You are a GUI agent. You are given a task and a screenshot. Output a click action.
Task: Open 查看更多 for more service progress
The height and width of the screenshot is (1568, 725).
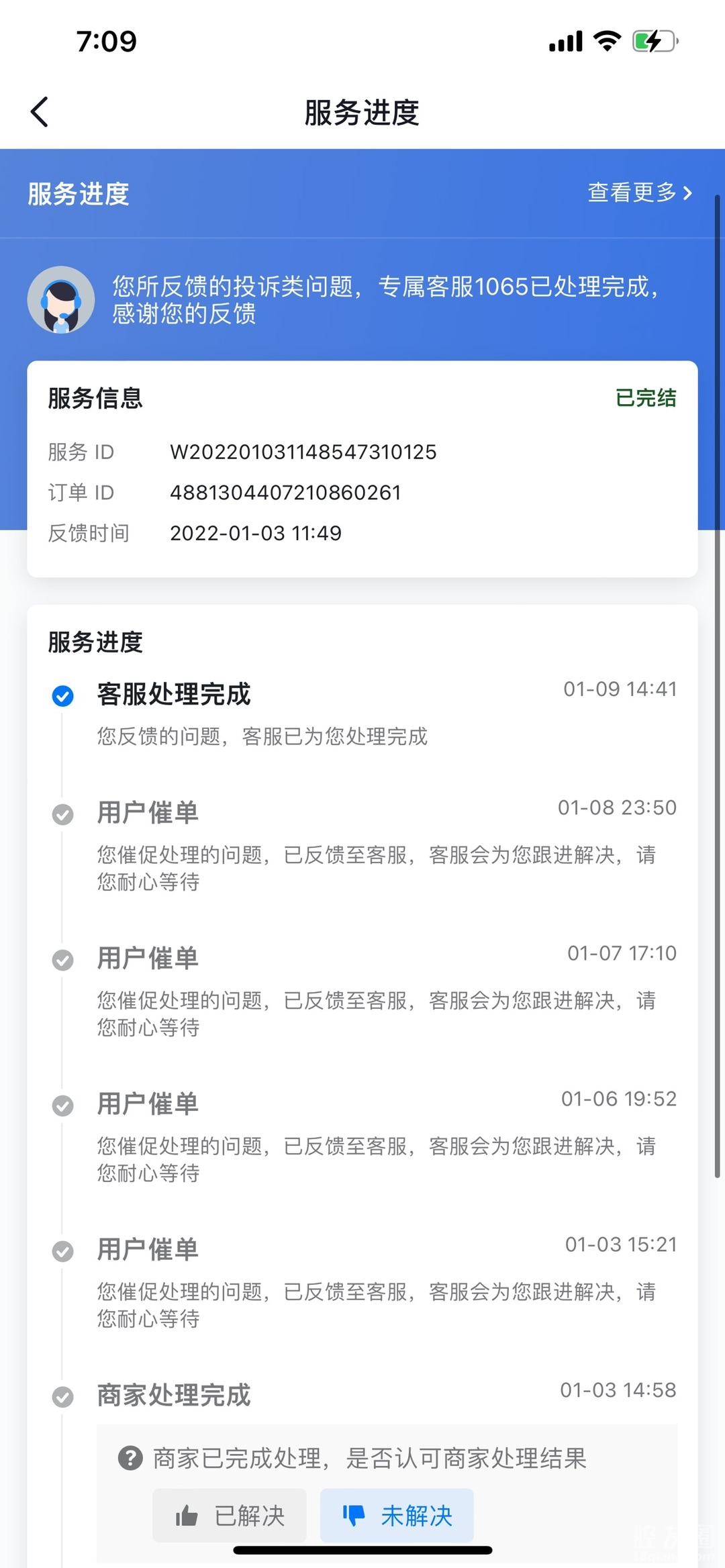(x=639, y=193)
